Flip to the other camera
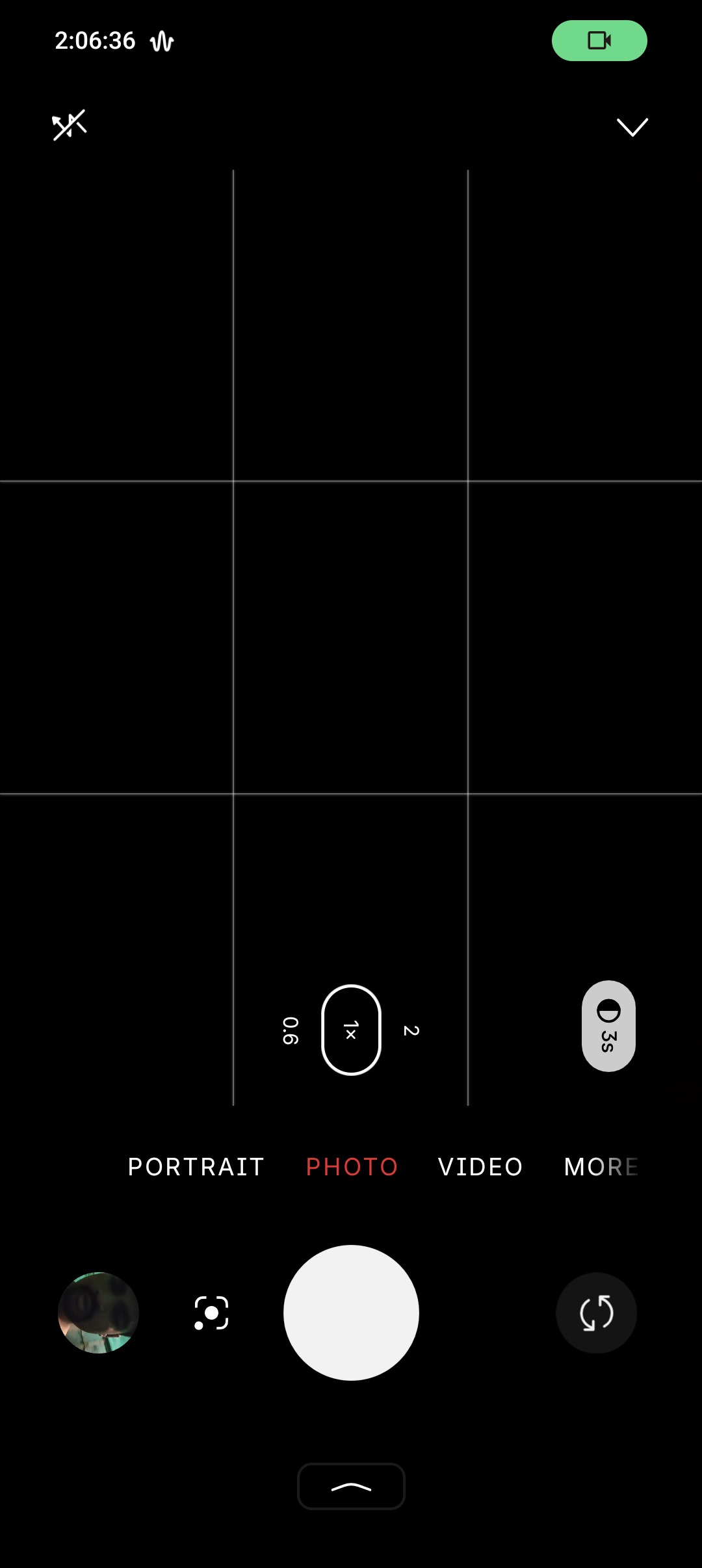The height and width of the screenshot is (1568, 702). (596, 1313)
